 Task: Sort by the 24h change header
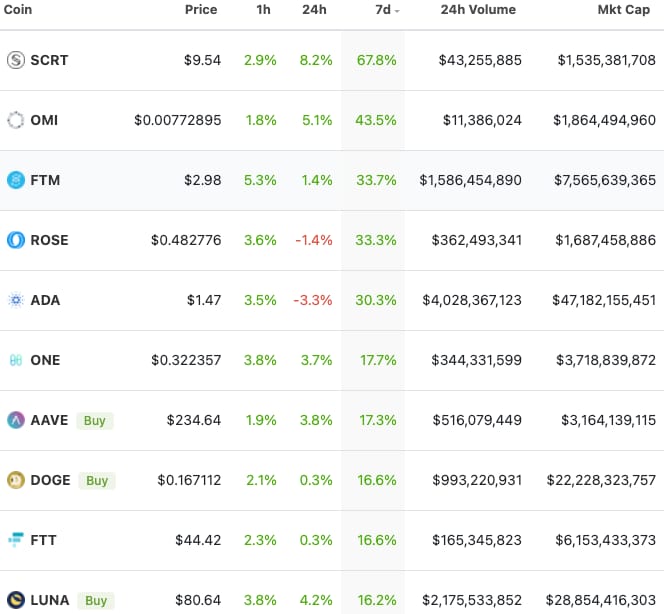(x=315, y=10)
